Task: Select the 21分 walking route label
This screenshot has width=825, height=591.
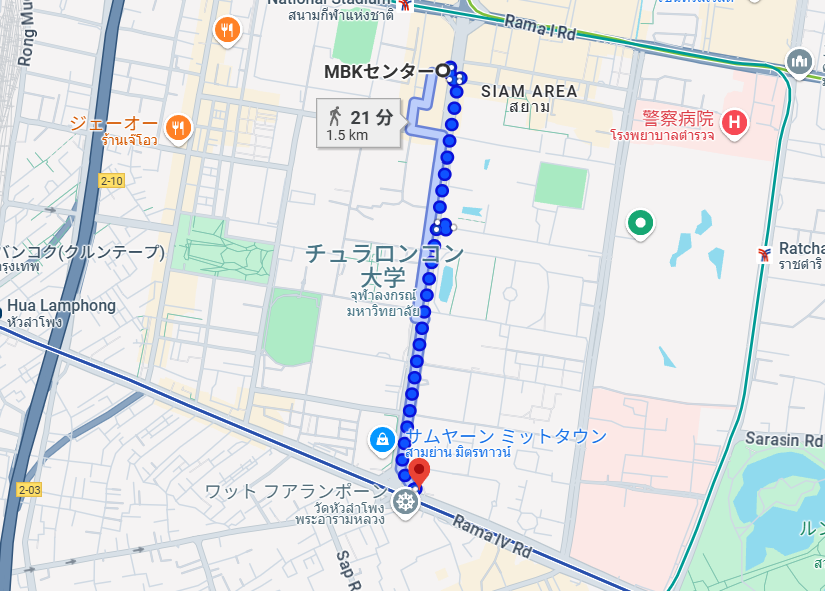Action: [x=360, y=124]
